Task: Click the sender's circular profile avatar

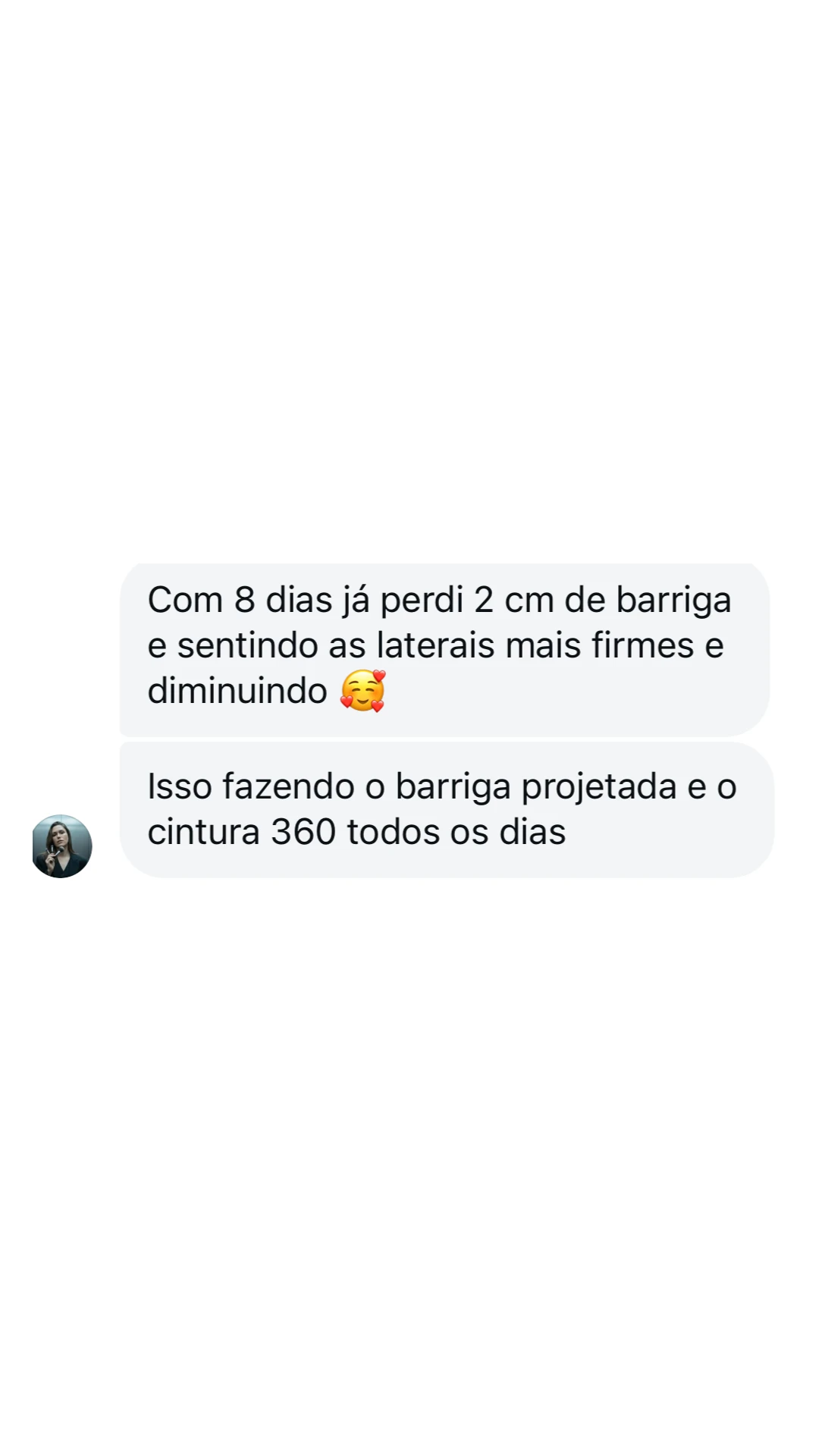Action: 62,846
